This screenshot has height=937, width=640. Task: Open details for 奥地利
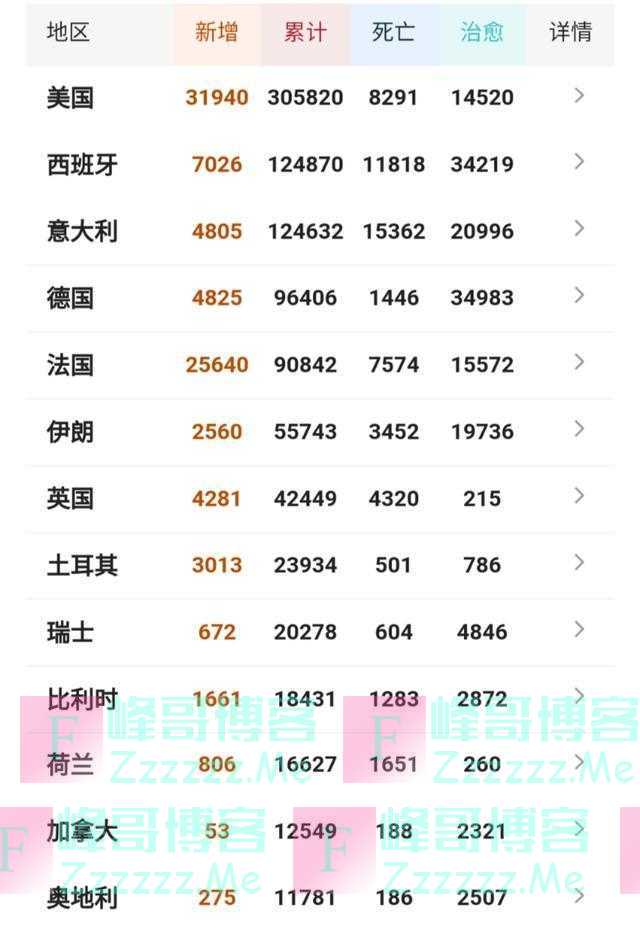coord(579,896)
